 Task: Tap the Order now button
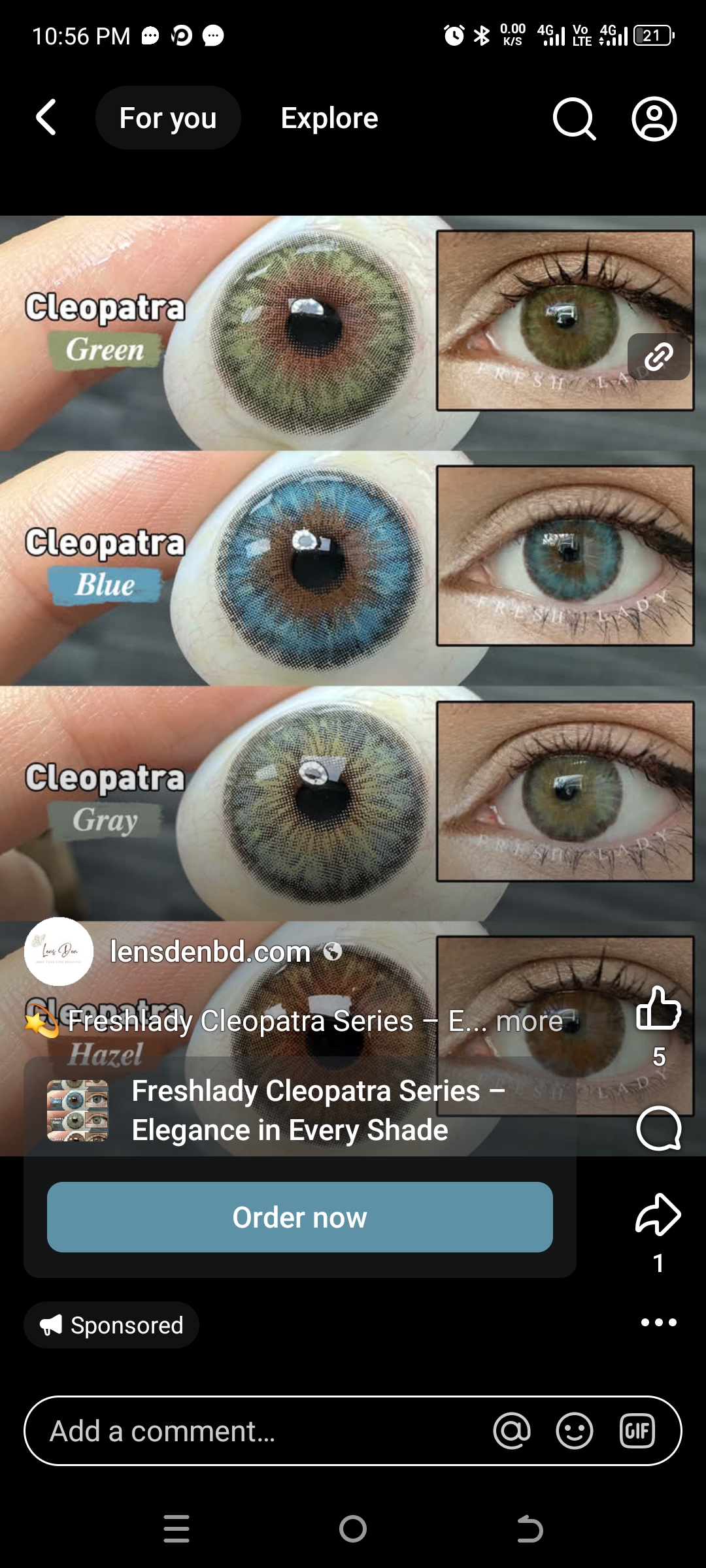pyautogui.click(x=299, y=1217)
